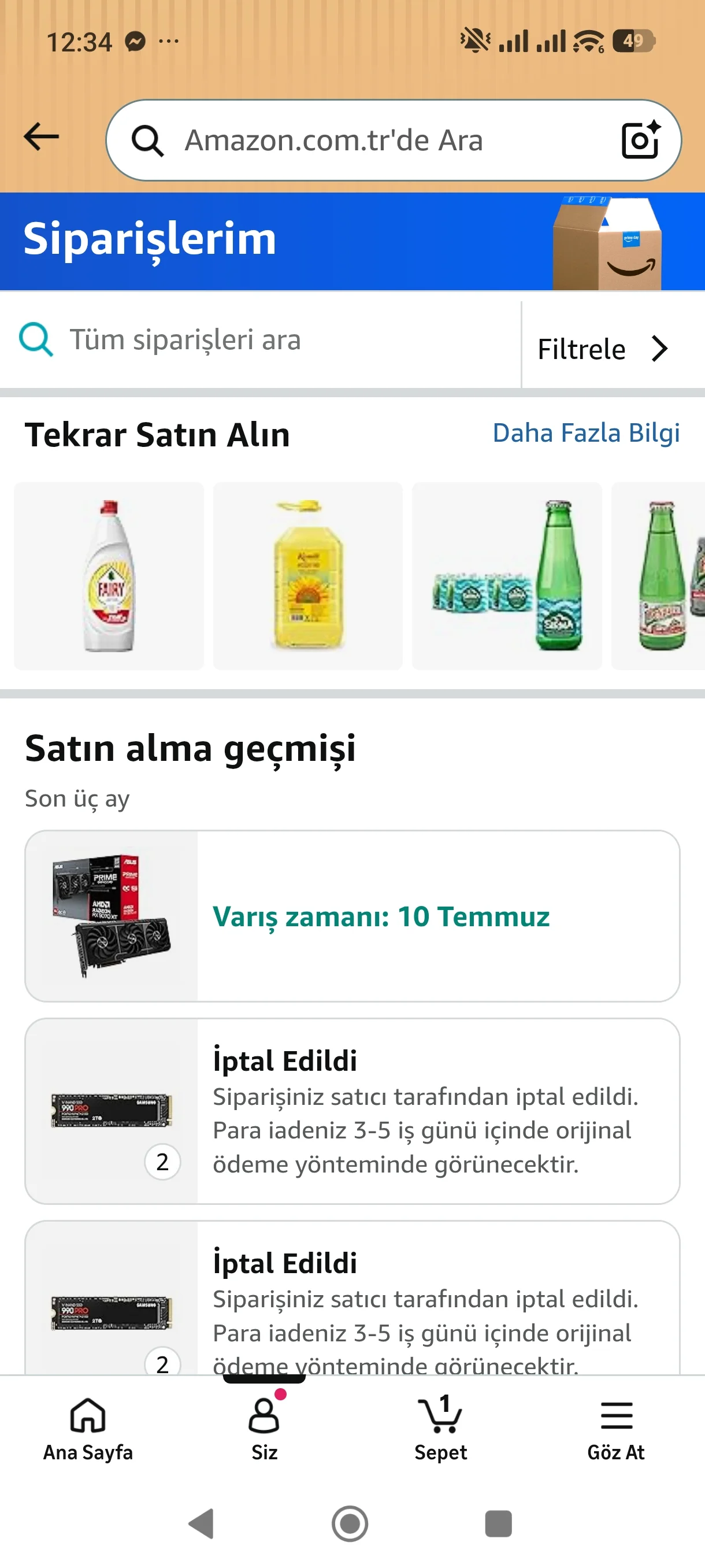Viewport: 705px width, 1568px height.
Task: Open the Fairy dish soap product tile
Action: click(x=109, y=576)
